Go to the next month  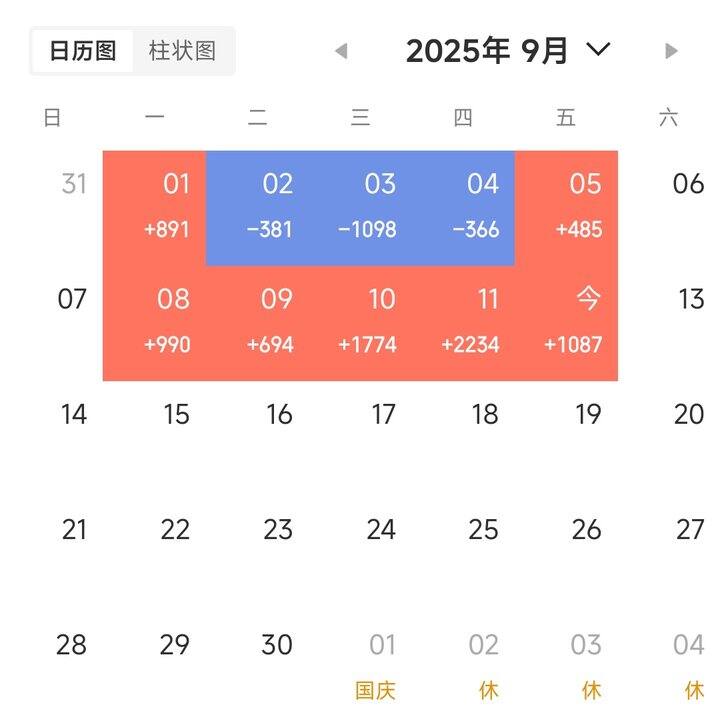[x=671, y=51]
